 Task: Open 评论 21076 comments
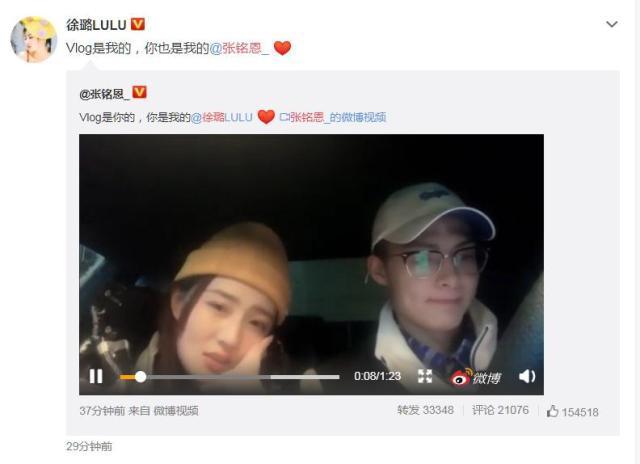[499, 410]
